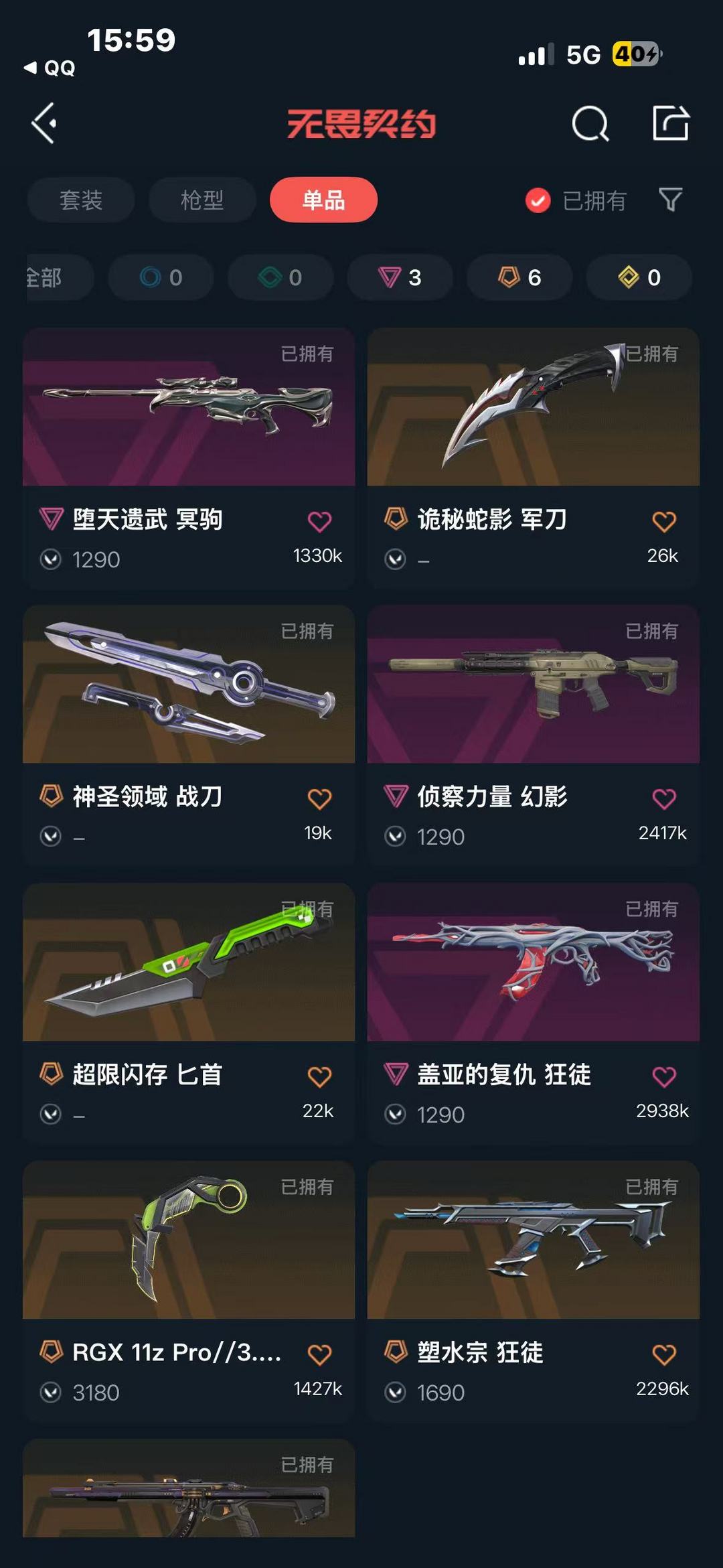
Task: Filter by the orange tier chip showing 6
Action: click(x=519, y=277)
